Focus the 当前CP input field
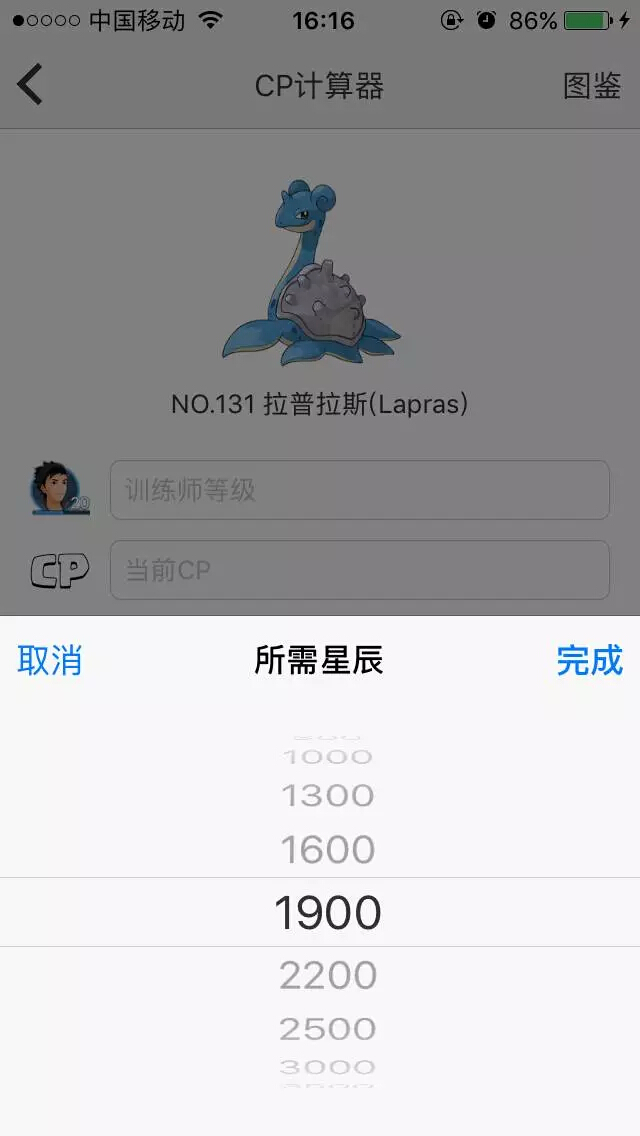Screen dimensions: 640x1136 point(359,570)
